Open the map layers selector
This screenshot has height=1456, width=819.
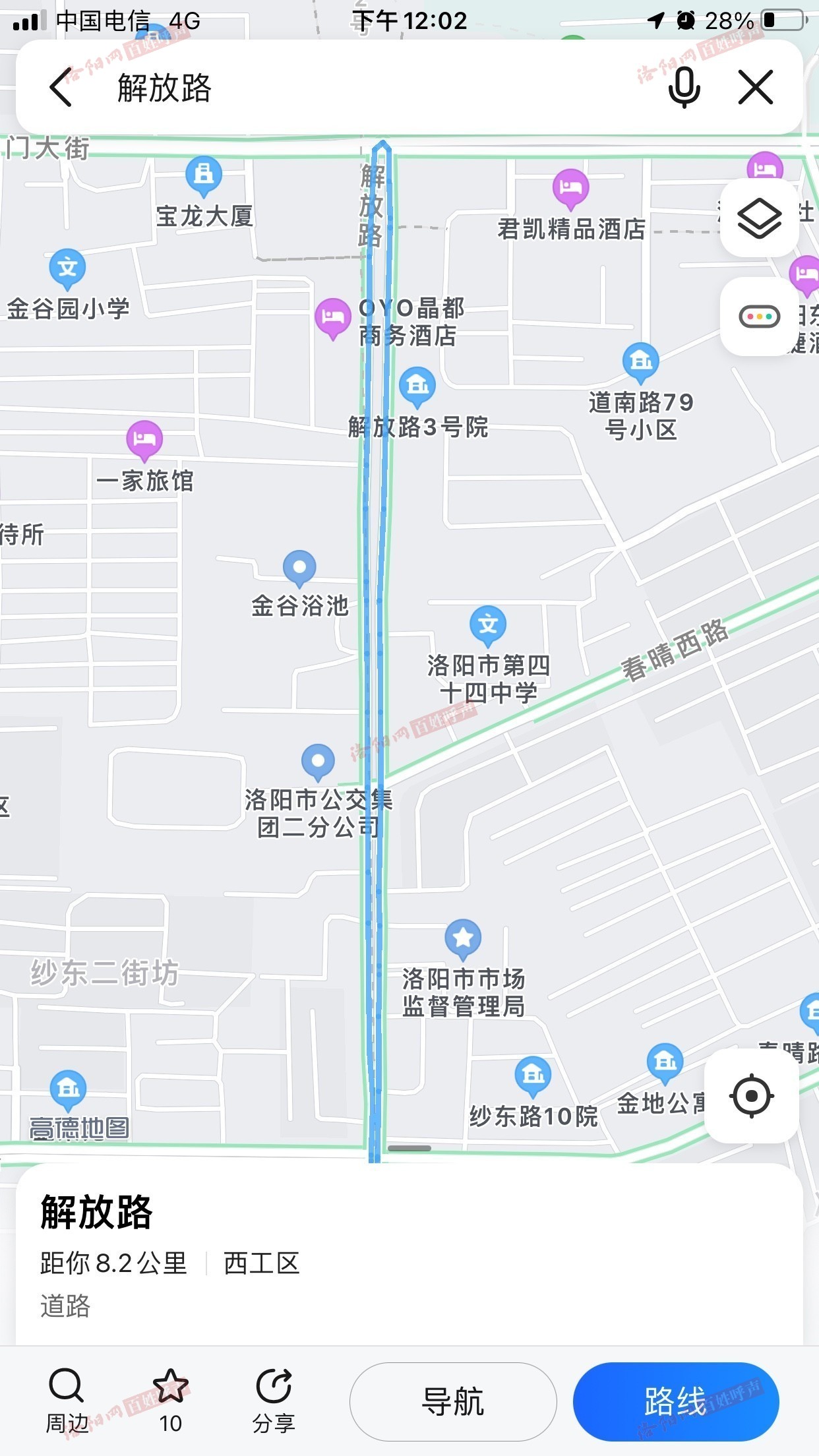coord(760,218)
